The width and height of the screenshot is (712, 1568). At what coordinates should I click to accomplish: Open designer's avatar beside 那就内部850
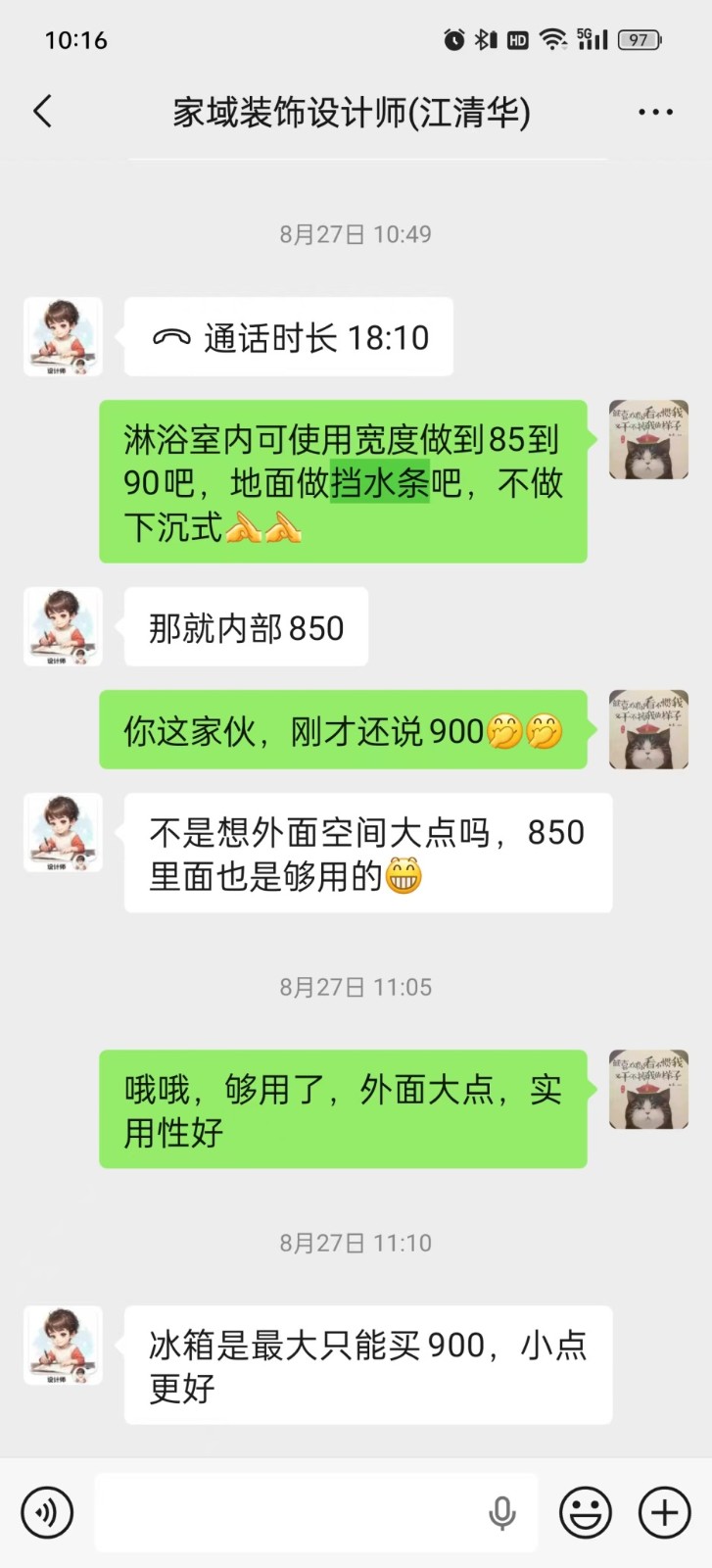63,626
